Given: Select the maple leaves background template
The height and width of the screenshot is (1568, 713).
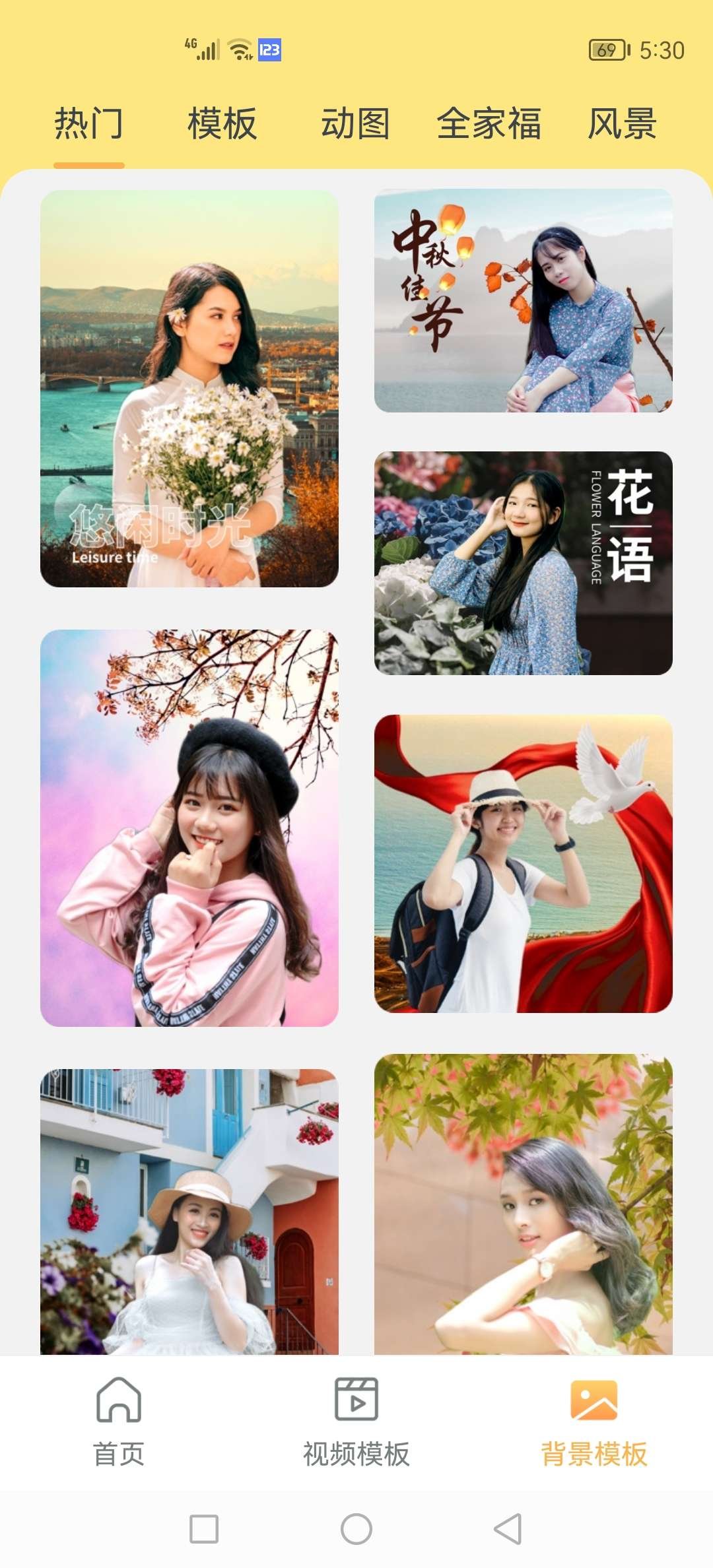Looking at the screenshot, I should tap(523, 1204).
